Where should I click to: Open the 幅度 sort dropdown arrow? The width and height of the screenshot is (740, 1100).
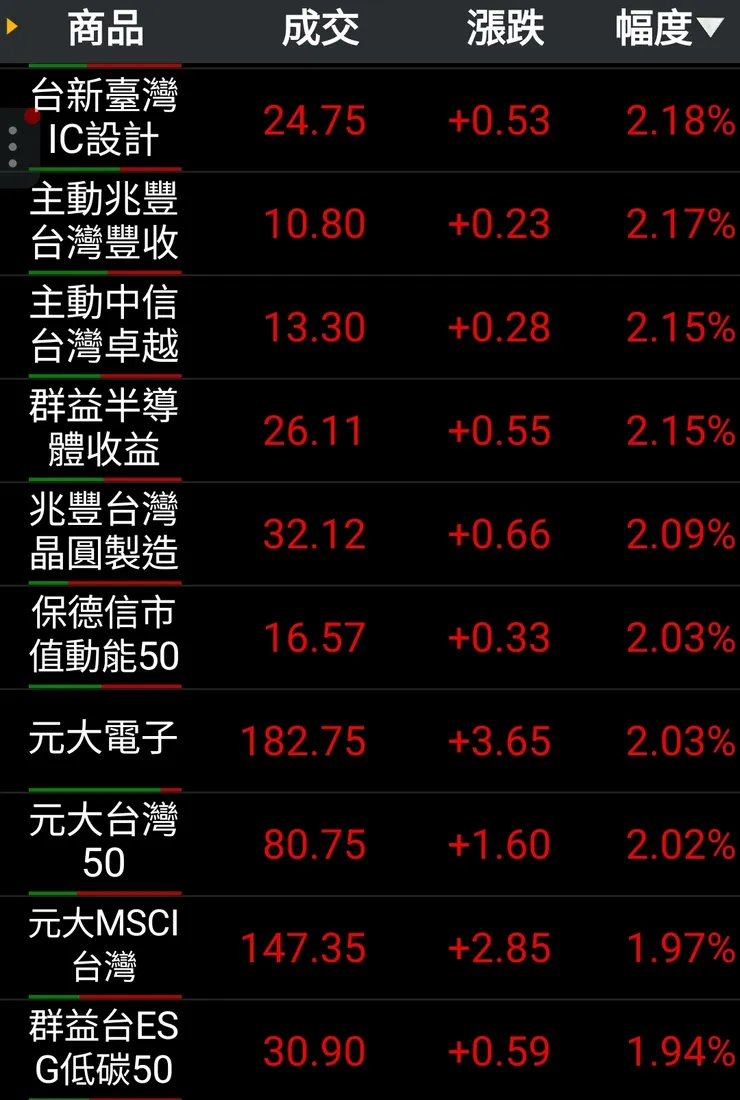708,28
